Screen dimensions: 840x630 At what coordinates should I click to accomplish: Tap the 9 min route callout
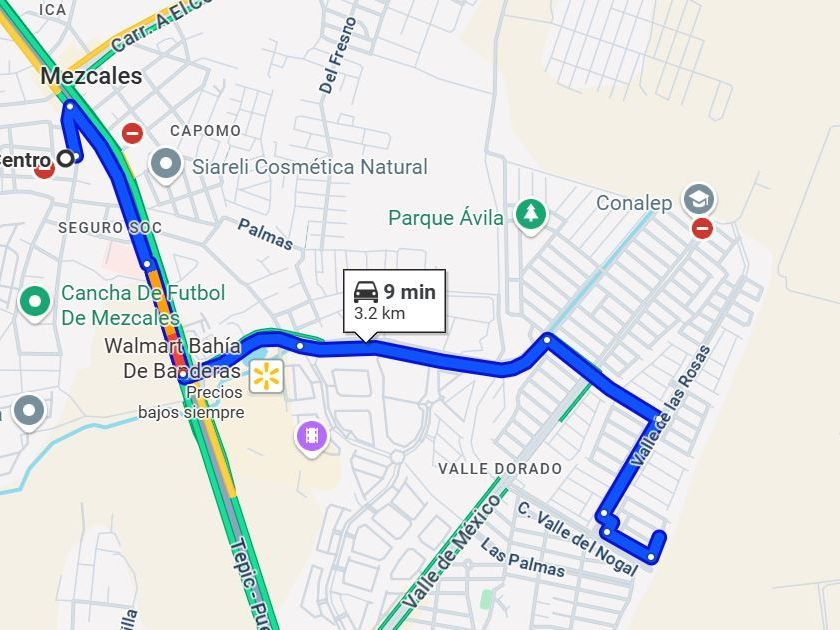tap(395, 300)
